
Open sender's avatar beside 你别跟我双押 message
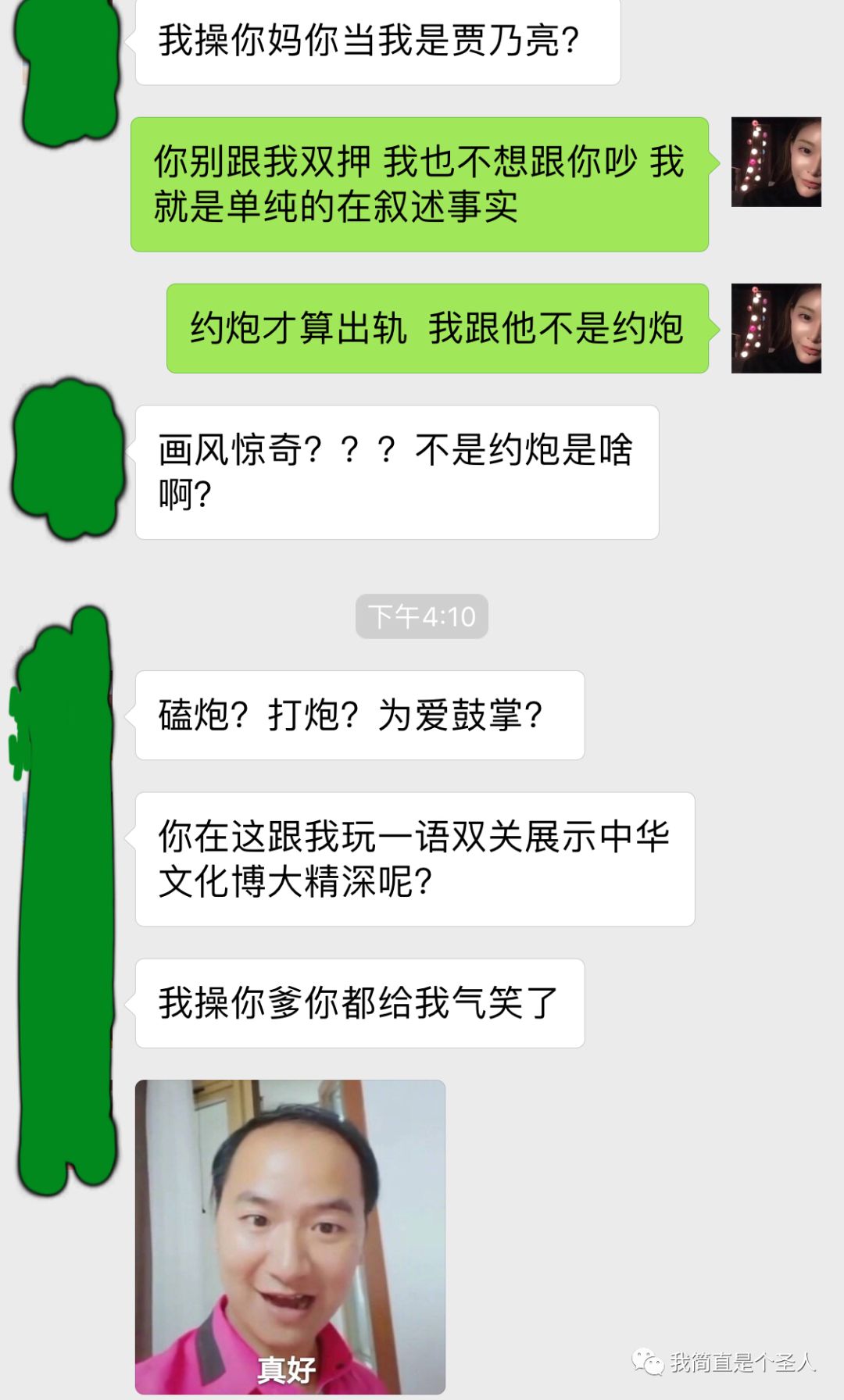coord(776,162)
